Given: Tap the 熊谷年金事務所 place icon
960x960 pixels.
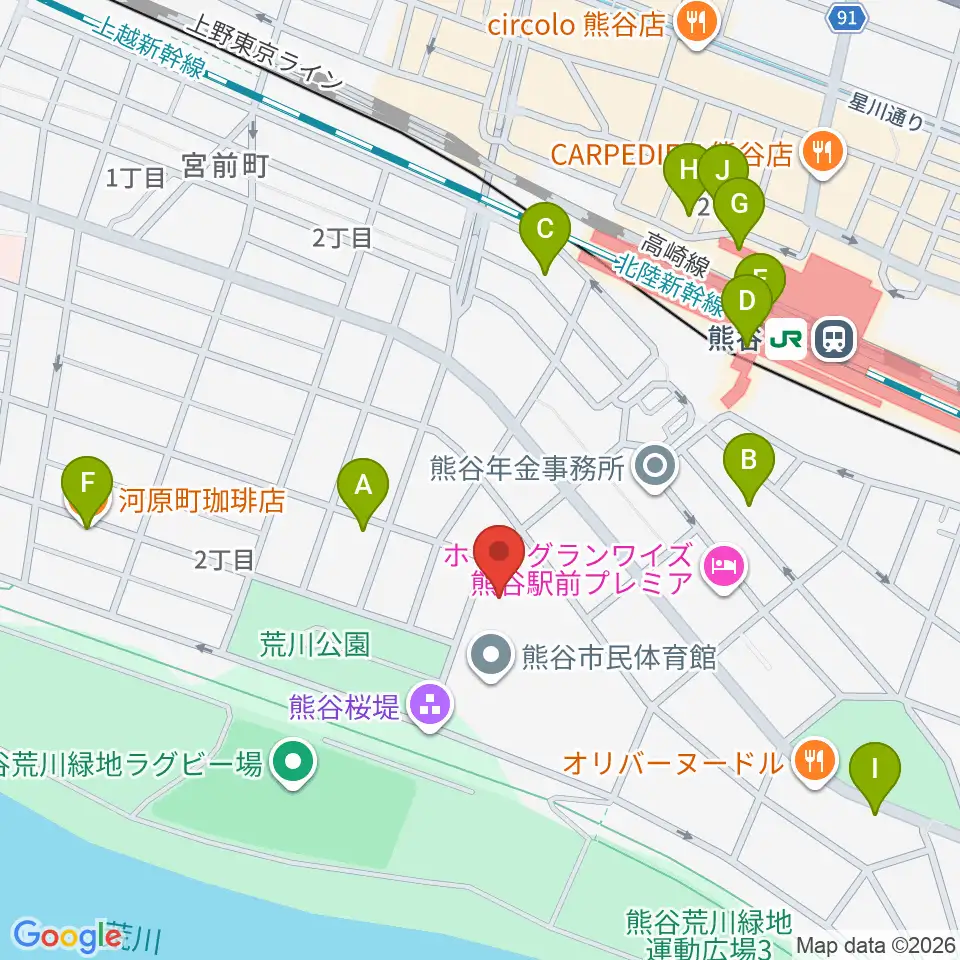Looking at the screenshot, I should point(655,468).
